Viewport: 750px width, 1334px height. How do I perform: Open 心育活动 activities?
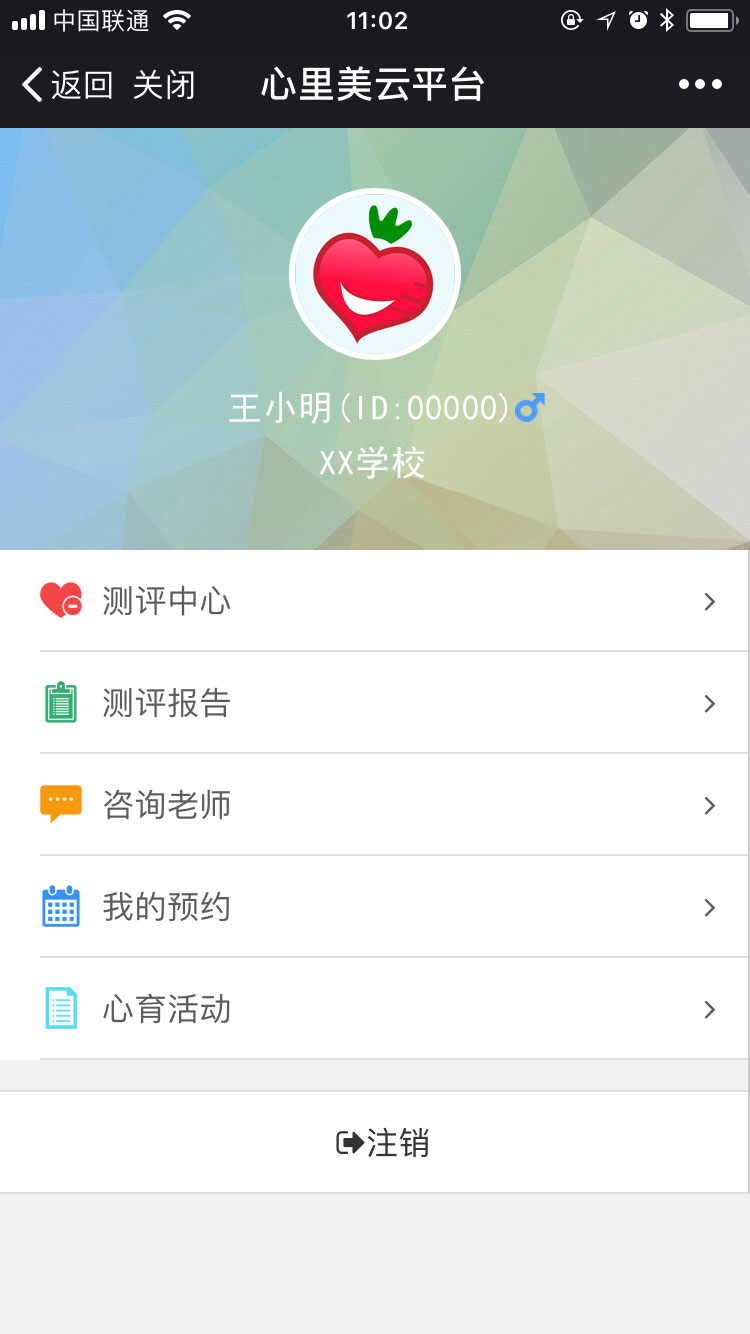(375, 1009)
